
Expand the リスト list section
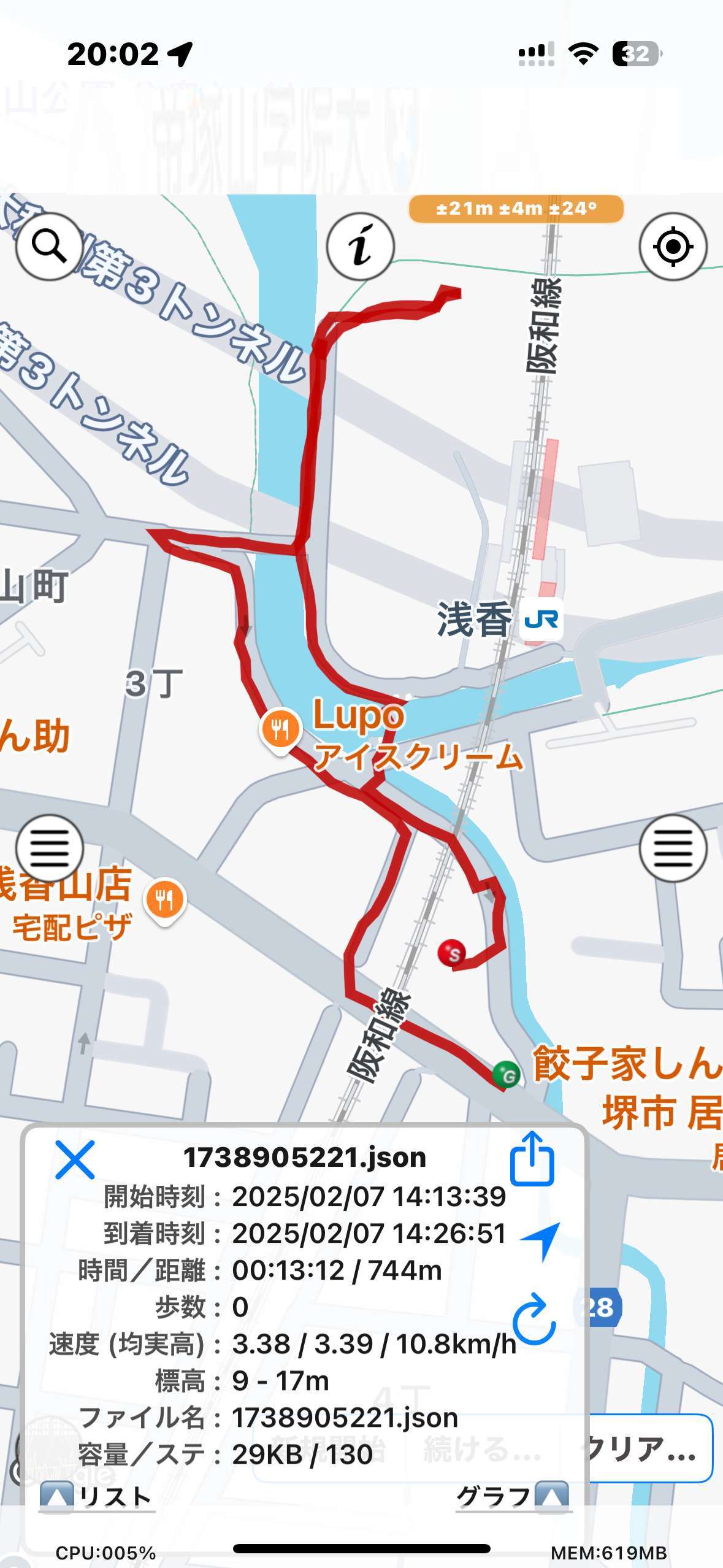tap(96, 1497)
